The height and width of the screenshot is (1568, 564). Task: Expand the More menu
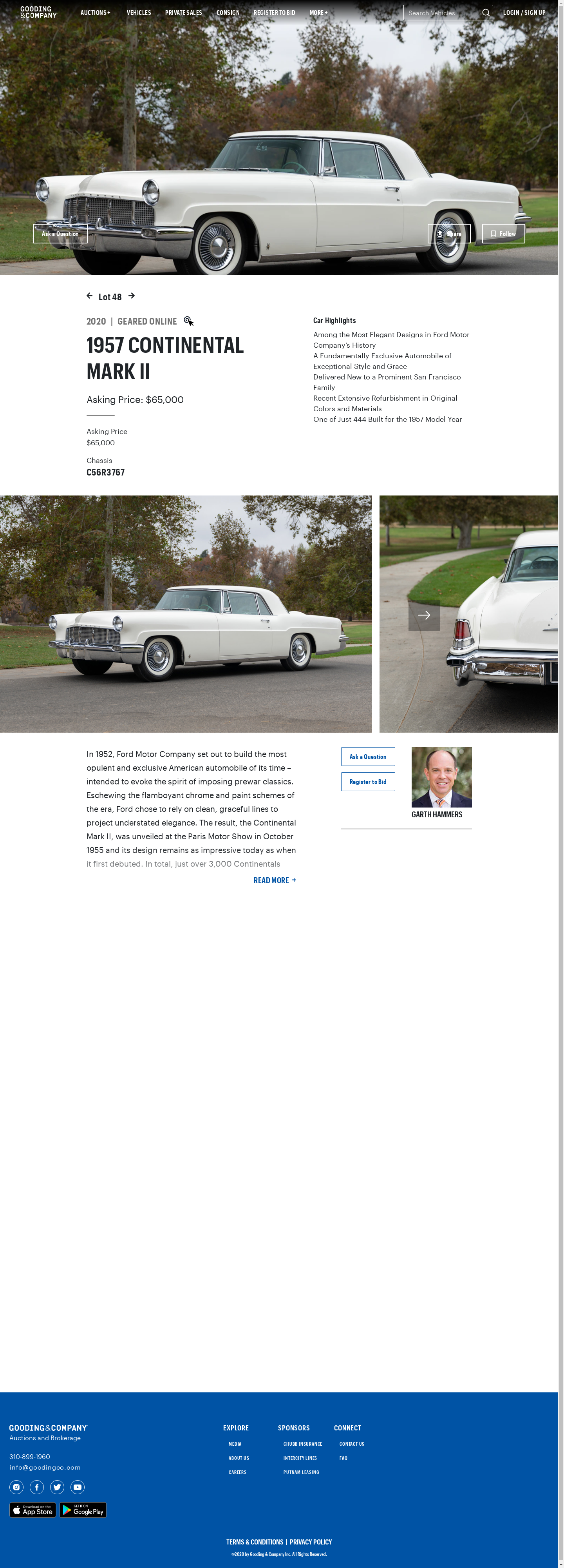318,13
